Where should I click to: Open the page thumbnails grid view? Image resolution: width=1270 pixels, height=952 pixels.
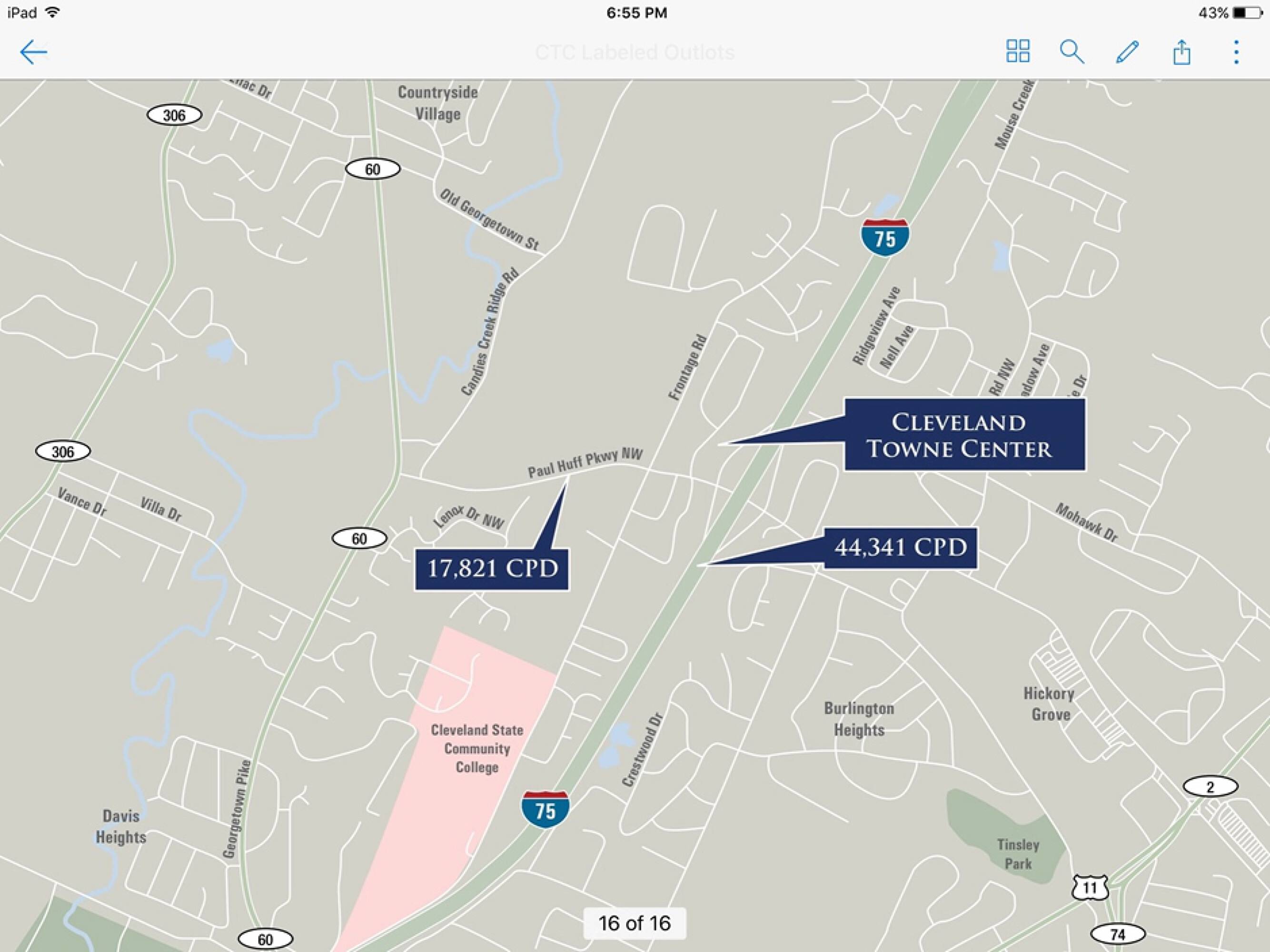[x=1017, y=51]
